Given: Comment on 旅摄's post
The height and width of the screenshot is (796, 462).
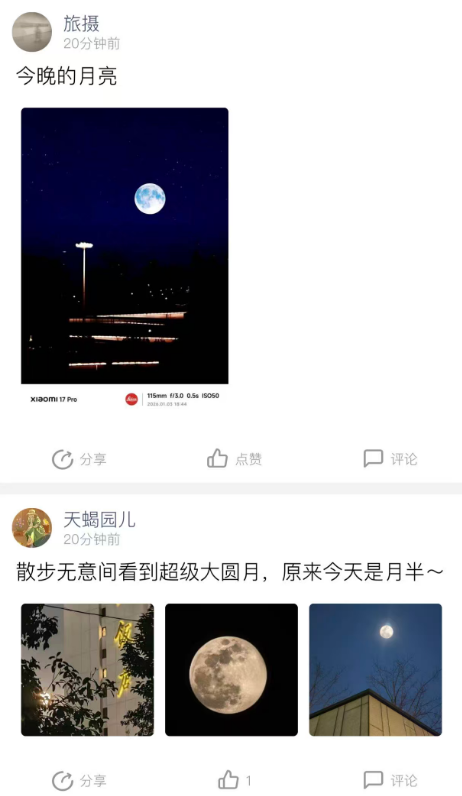Looking at the screenshot, I should [390, 459].
